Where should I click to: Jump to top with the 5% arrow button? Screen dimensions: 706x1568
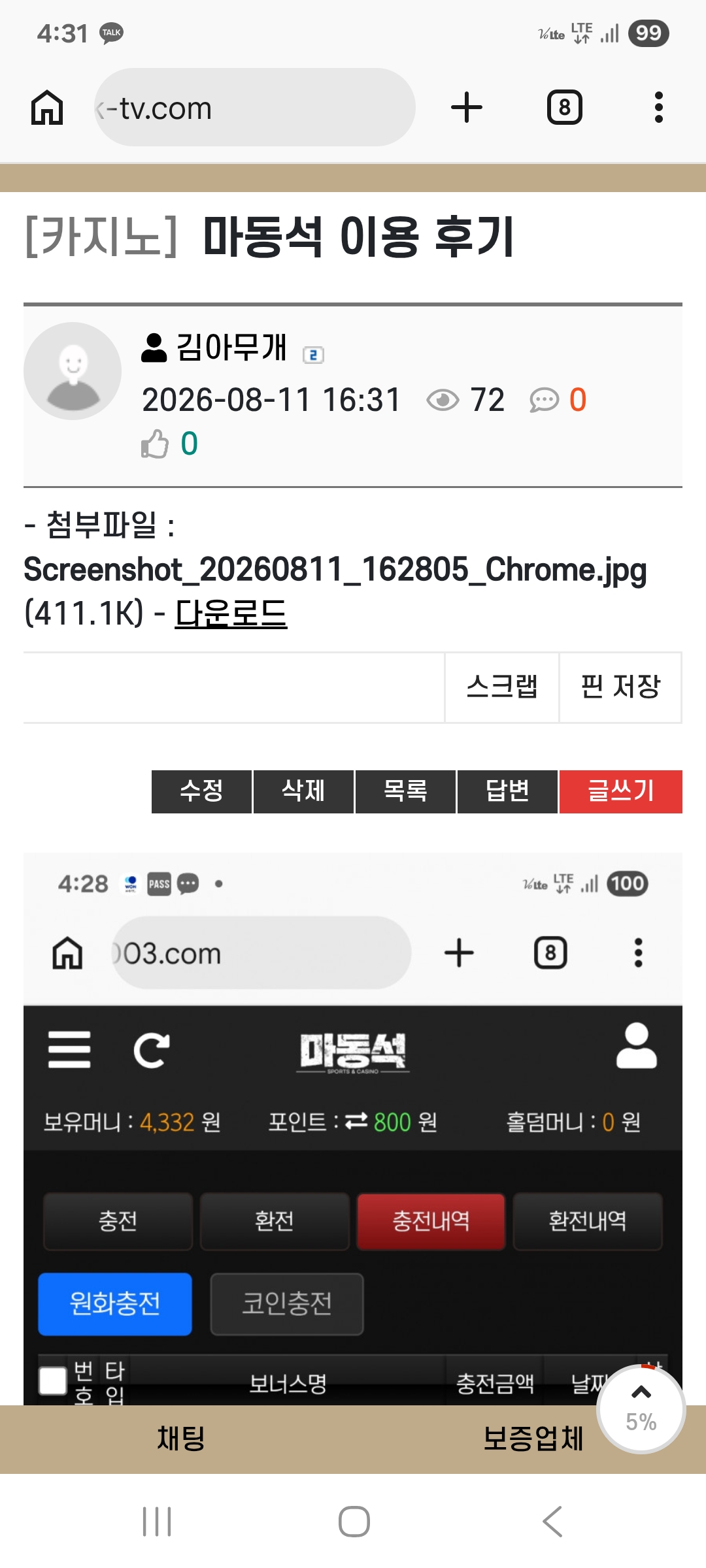coord(641,1409)
